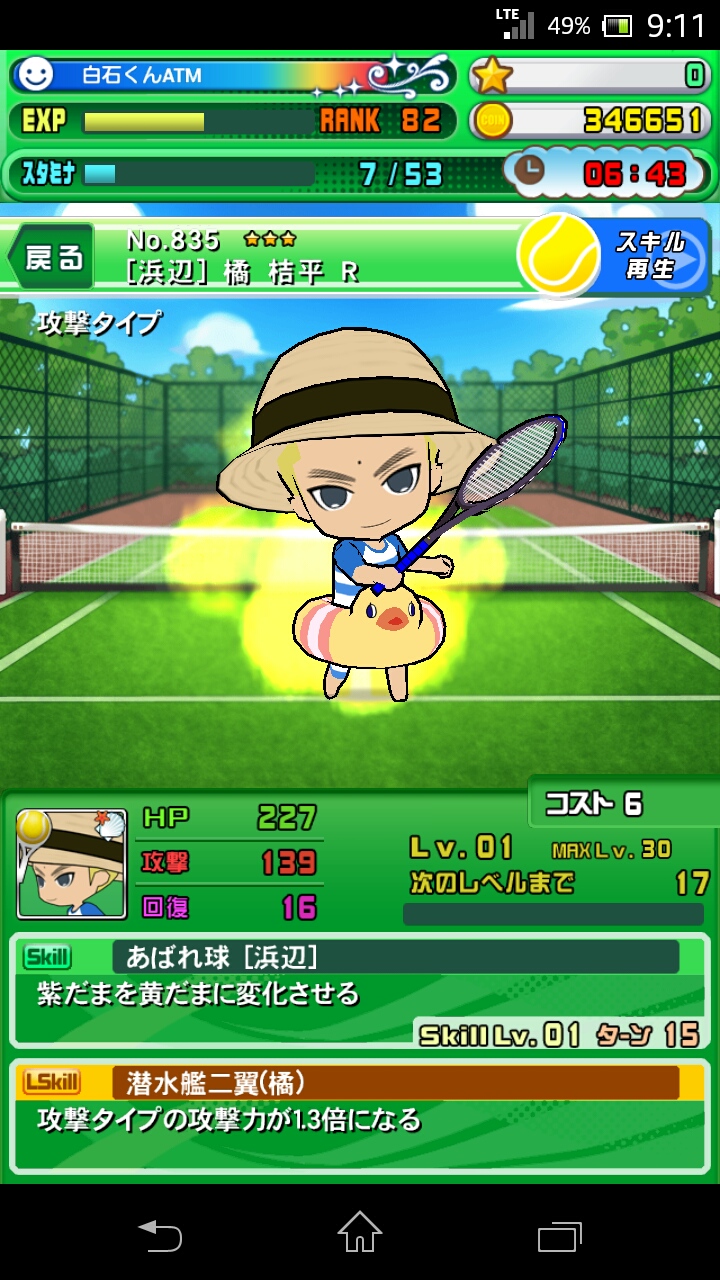Tap the 戻る back button
The image size is (720, 1280).
(52, 257)
